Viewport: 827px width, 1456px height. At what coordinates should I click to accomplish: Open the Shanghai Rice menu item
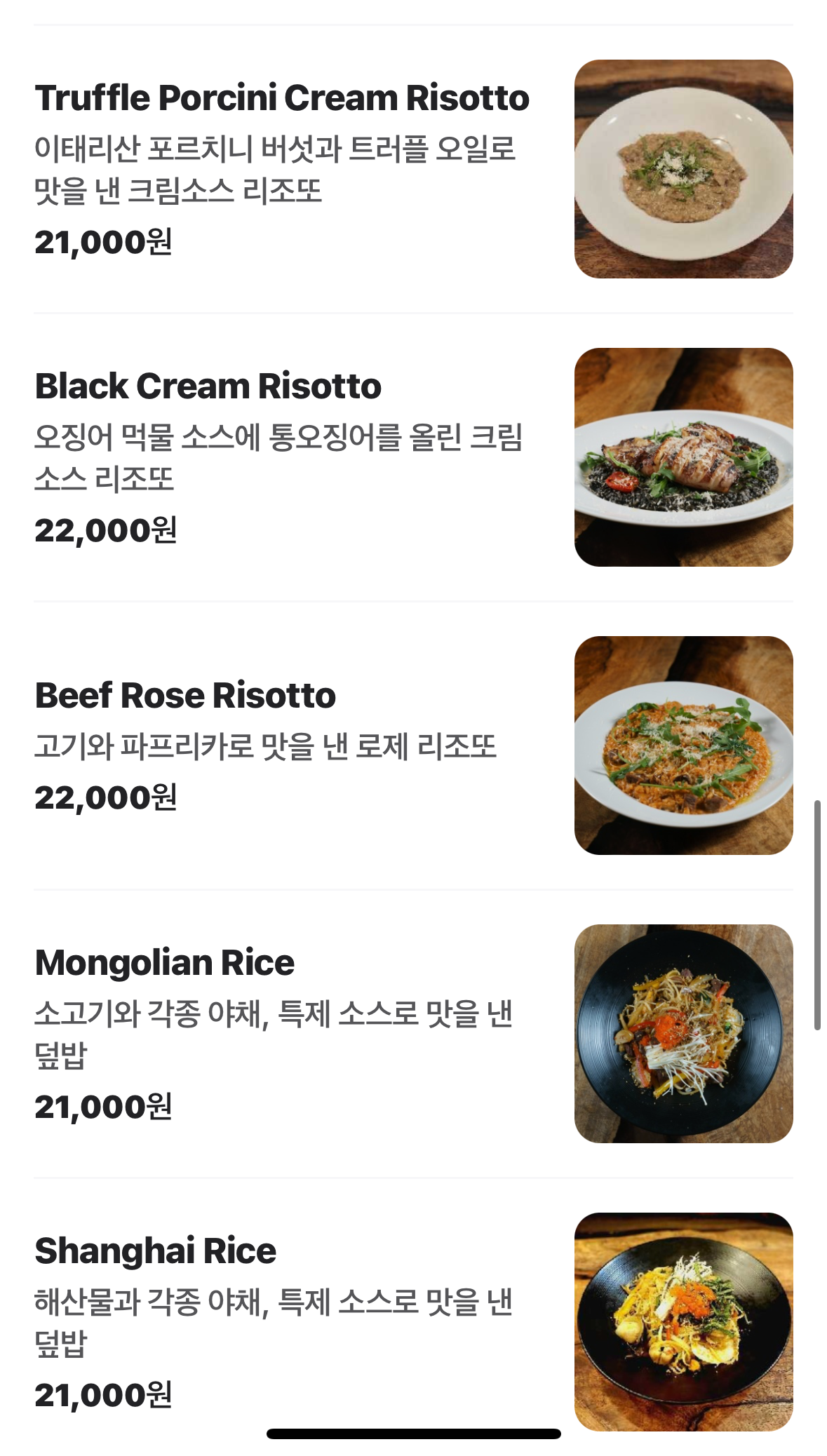click(x=156, y=1251)
